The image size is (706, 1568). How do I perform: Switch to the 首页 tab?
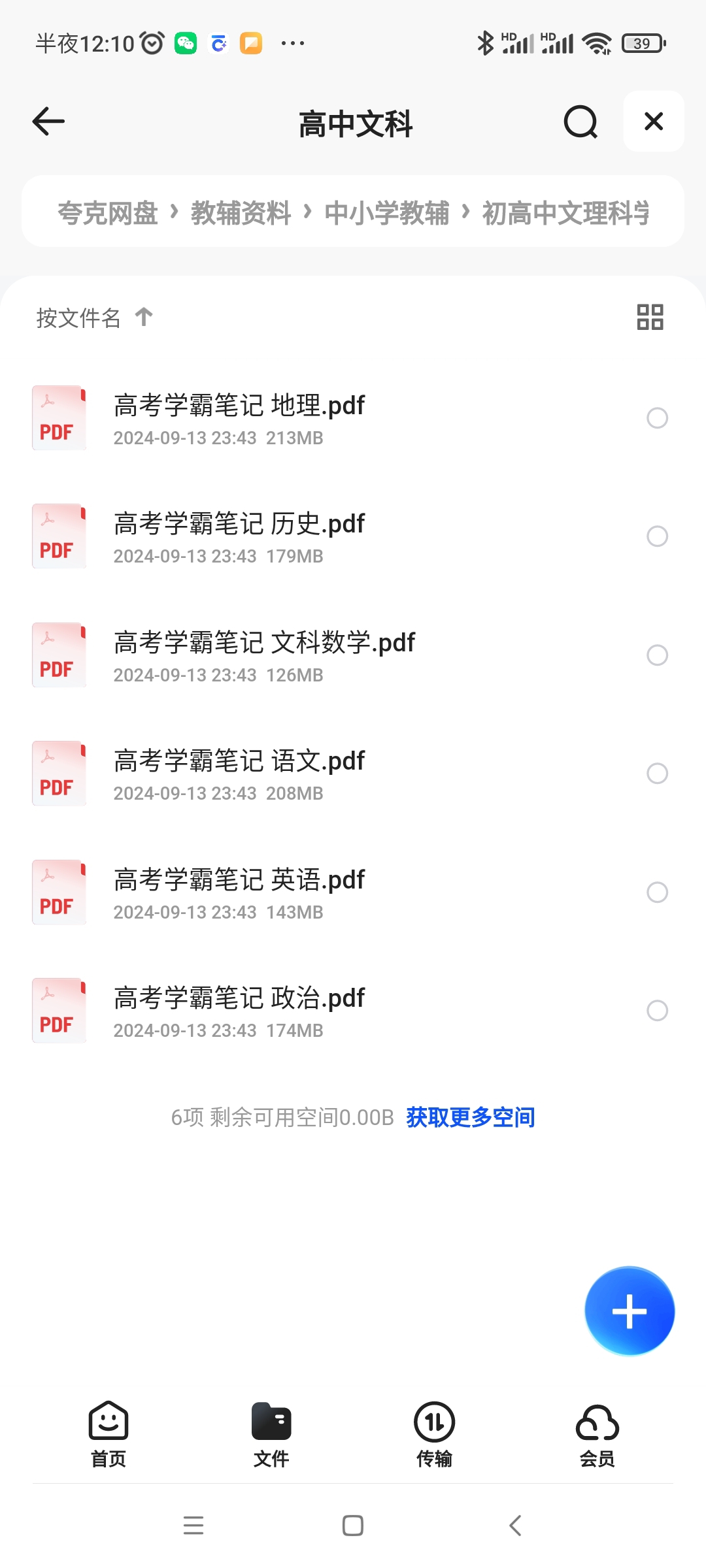pyautogui.click(x=109, y=1434)
